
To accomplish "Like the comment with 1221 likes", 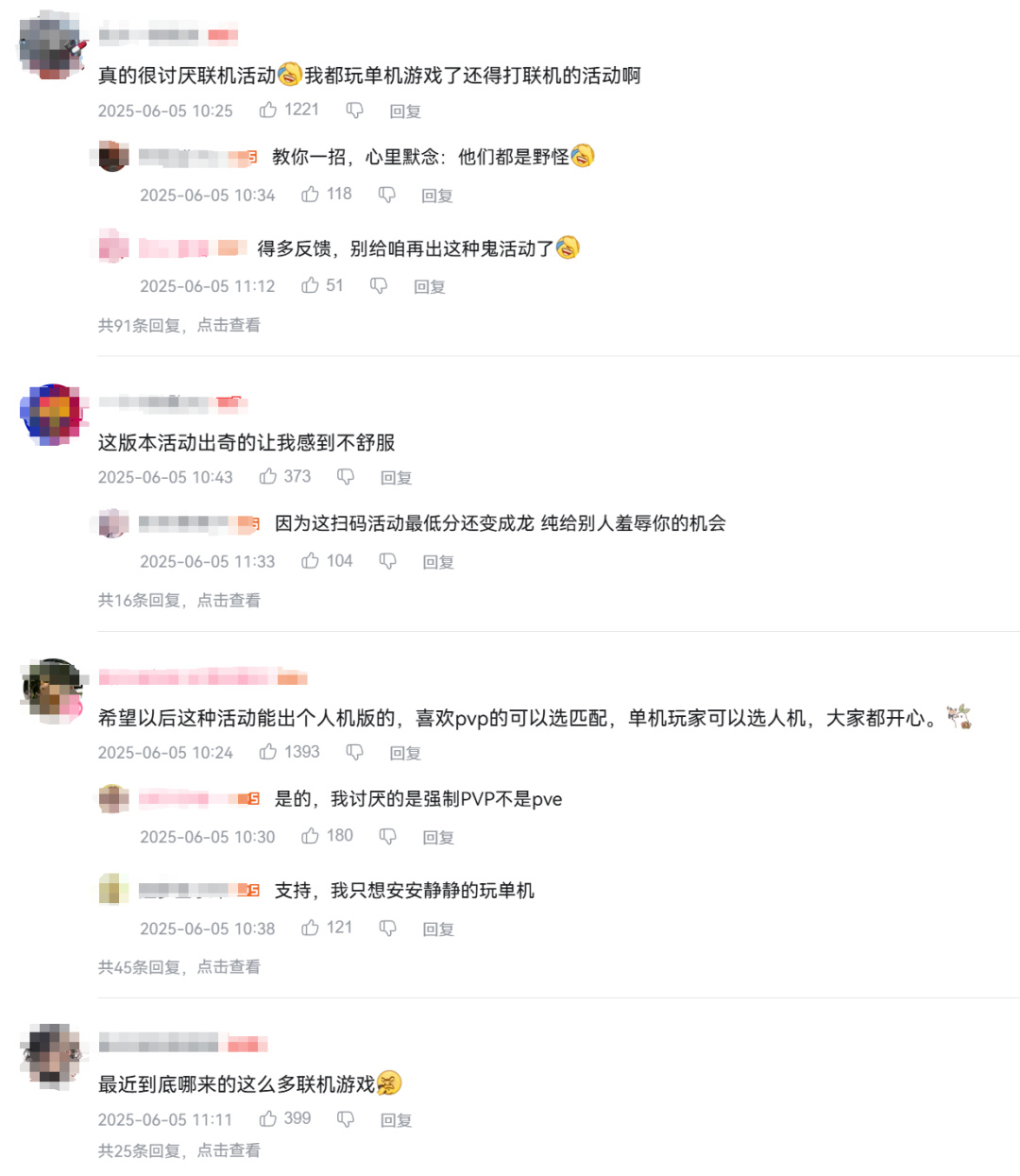I will [x=269, y=111].
